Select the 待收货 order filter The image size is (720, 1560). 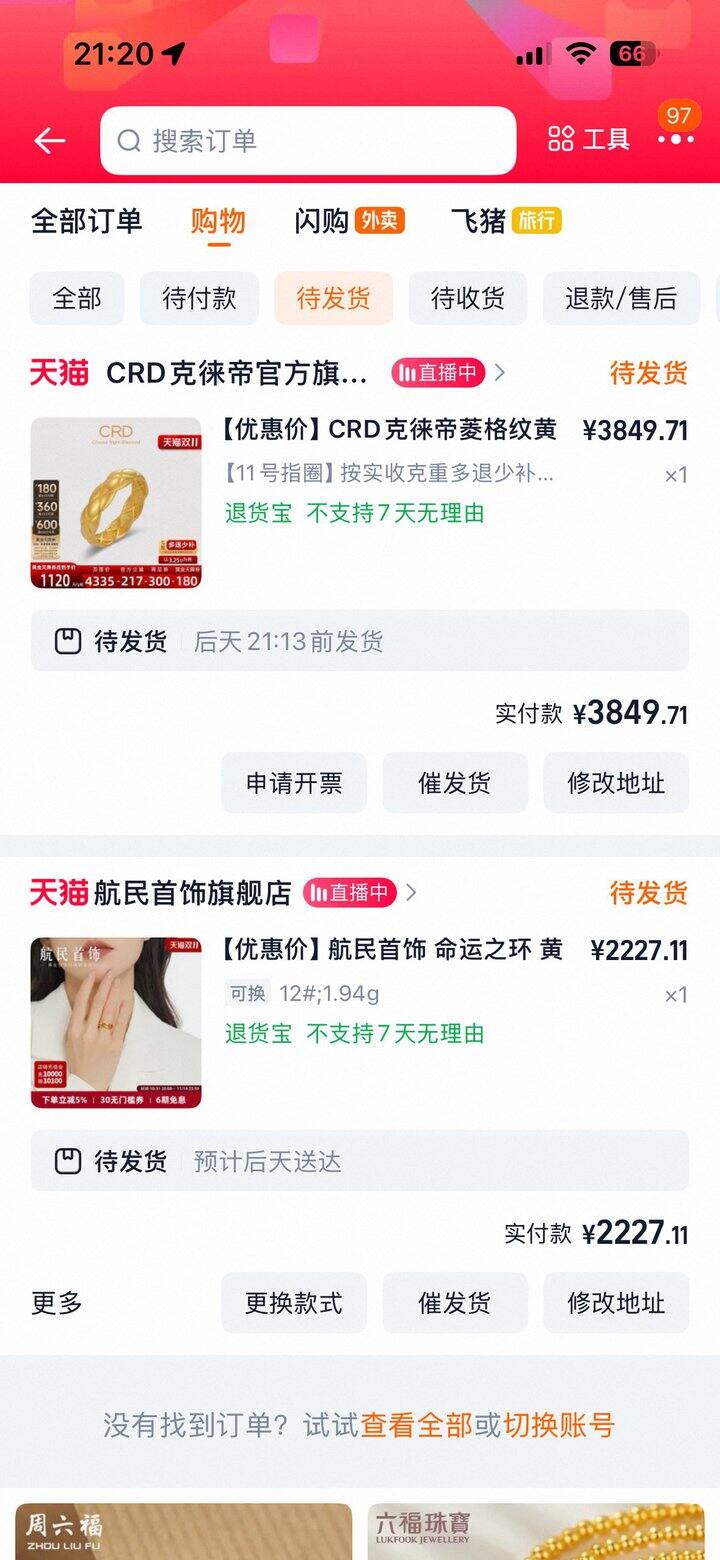coord(467,298)
